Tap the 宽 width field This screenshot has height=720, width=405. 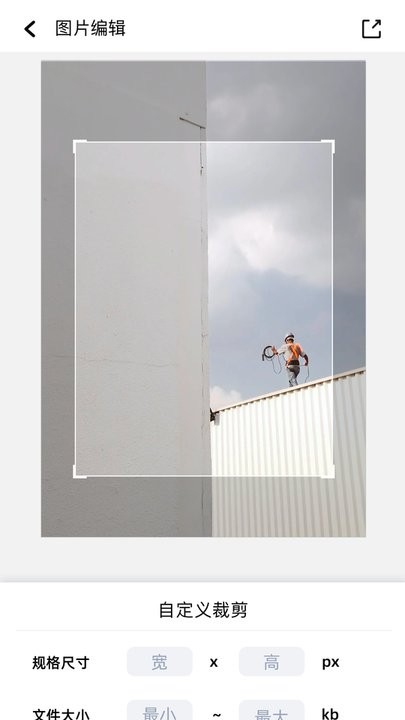point(159,662)
